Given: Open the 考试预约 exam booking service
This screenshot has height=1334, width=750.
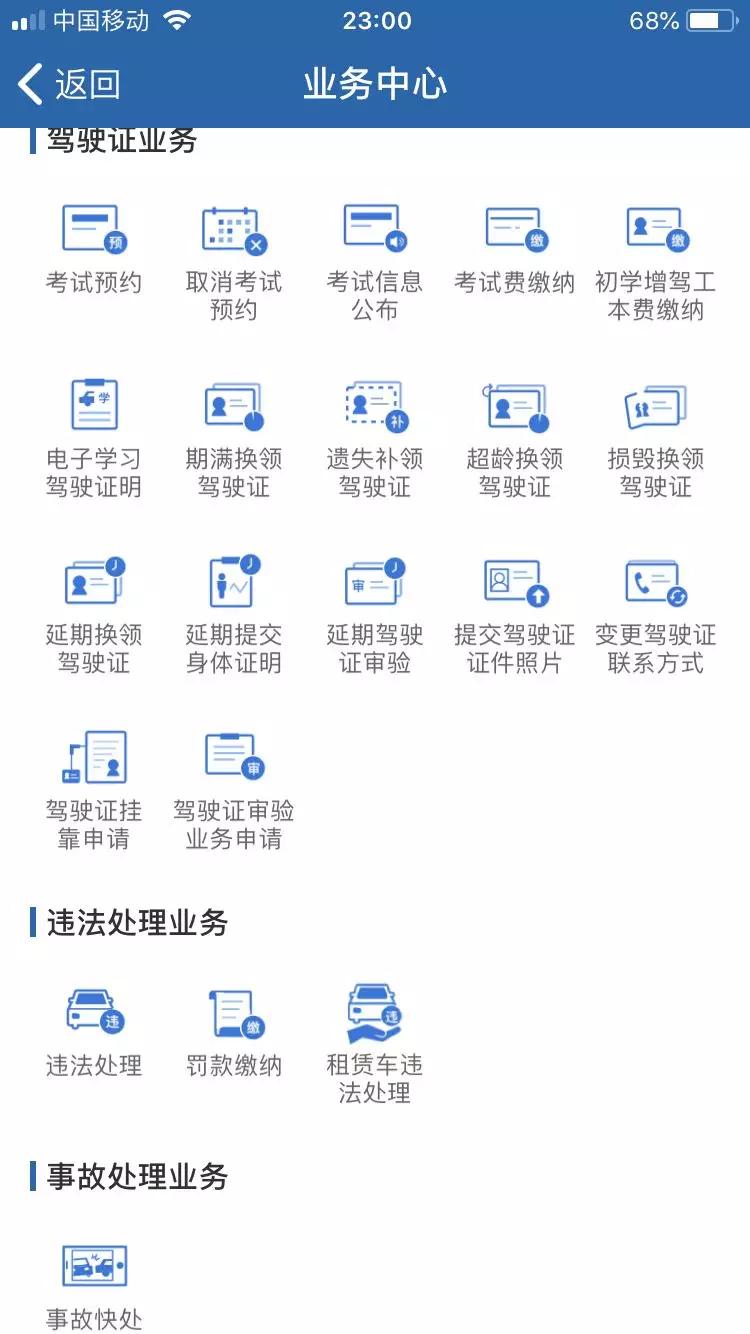Looking at the screenshot, I should click(93, 244).
